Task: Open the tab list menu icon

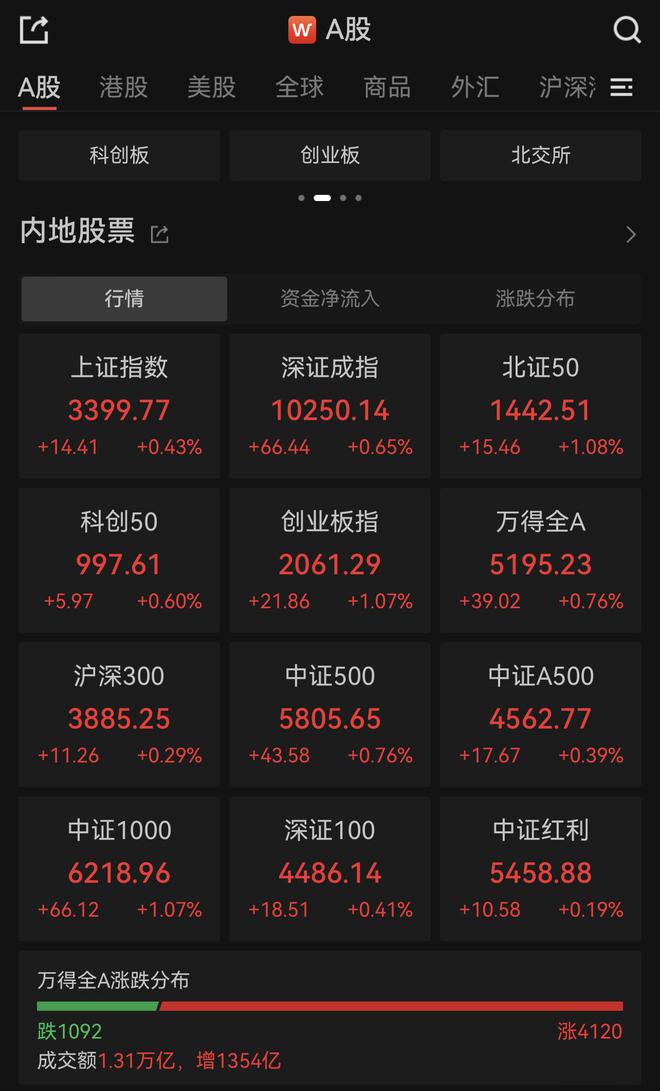Action: coord(622,88)
